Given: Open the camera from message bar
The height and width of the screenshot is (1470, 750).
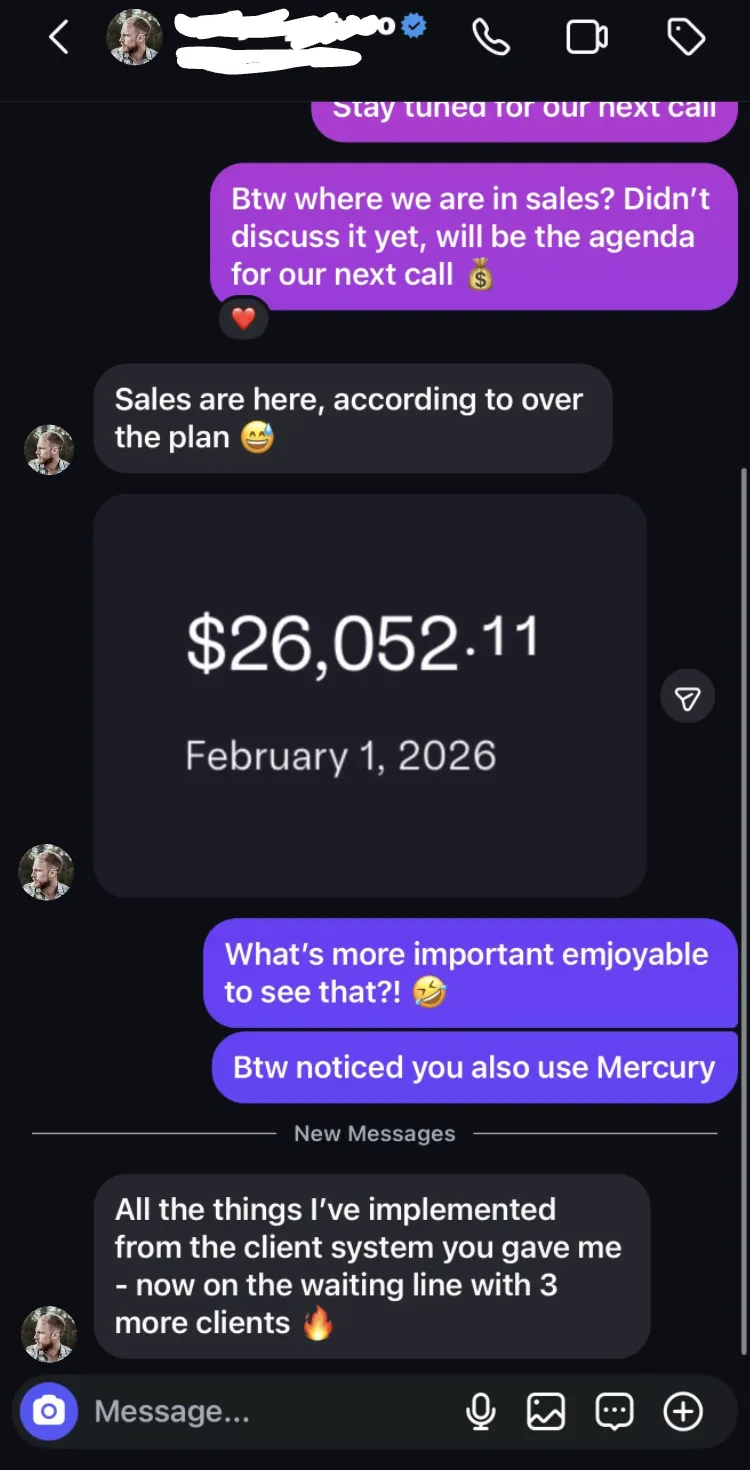Looking at the screenshot, I should tap(49, 1411).
